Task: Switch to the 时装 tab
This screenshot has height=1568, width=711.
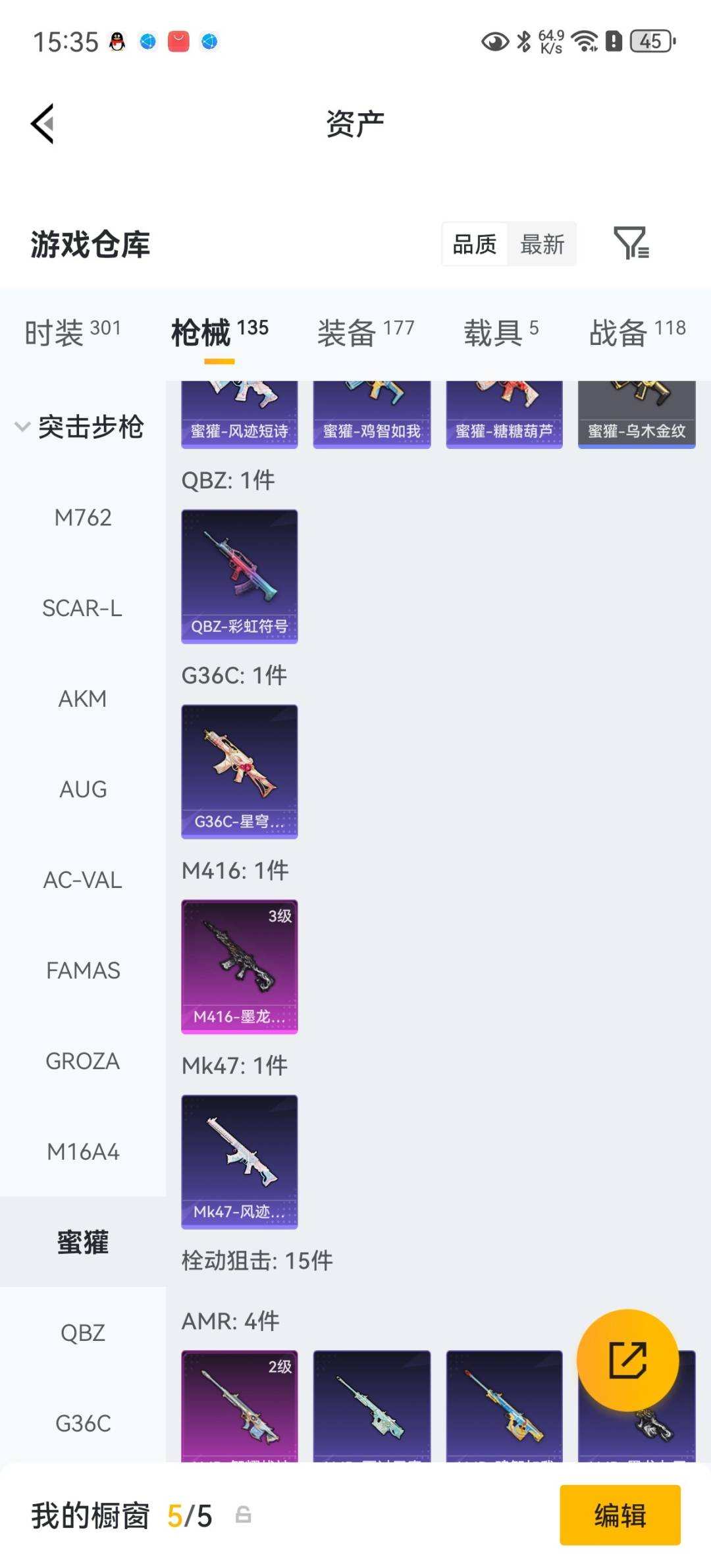Action: point(72,332)
